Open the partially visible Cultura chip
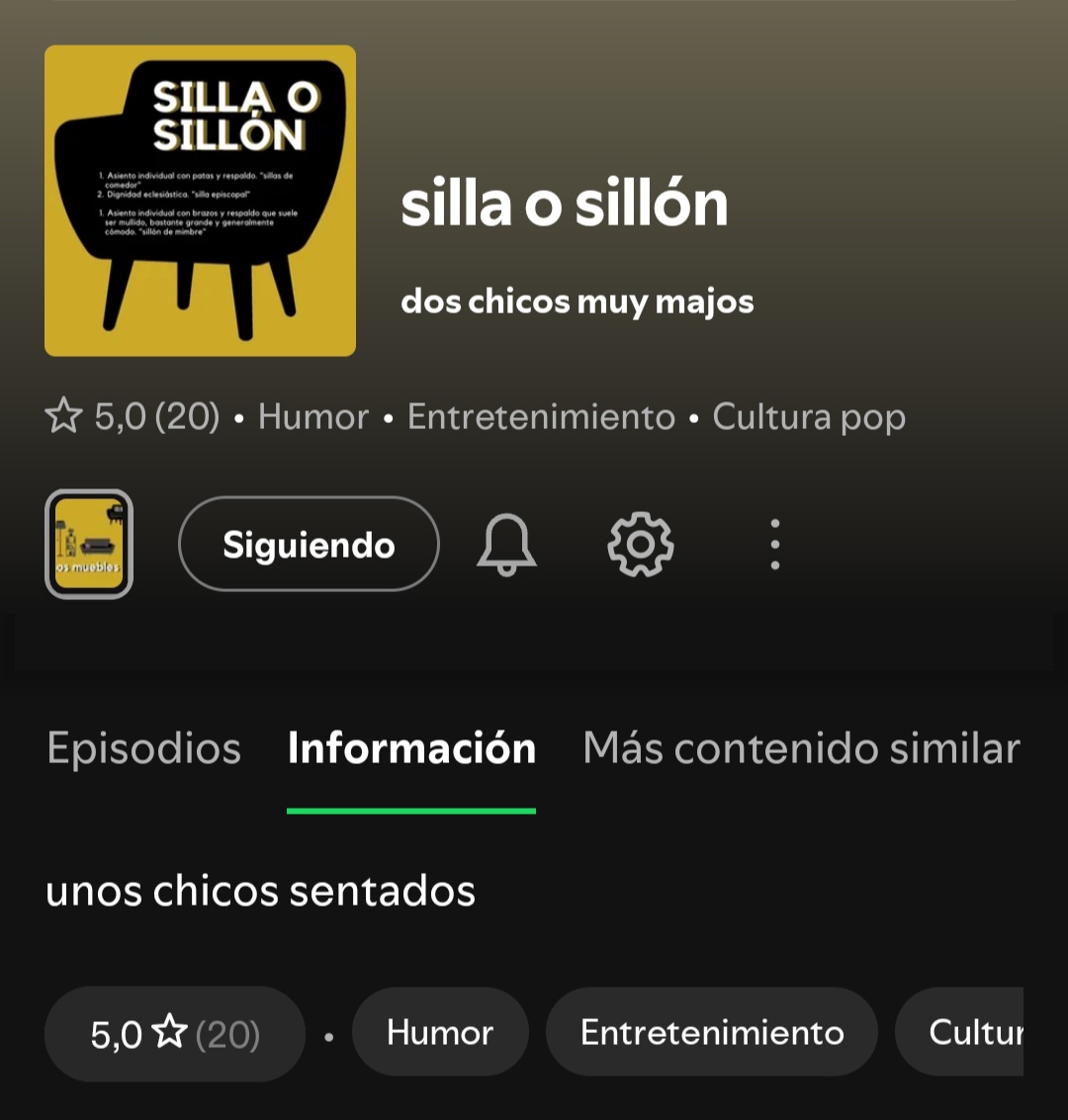 coord(979,1031)
